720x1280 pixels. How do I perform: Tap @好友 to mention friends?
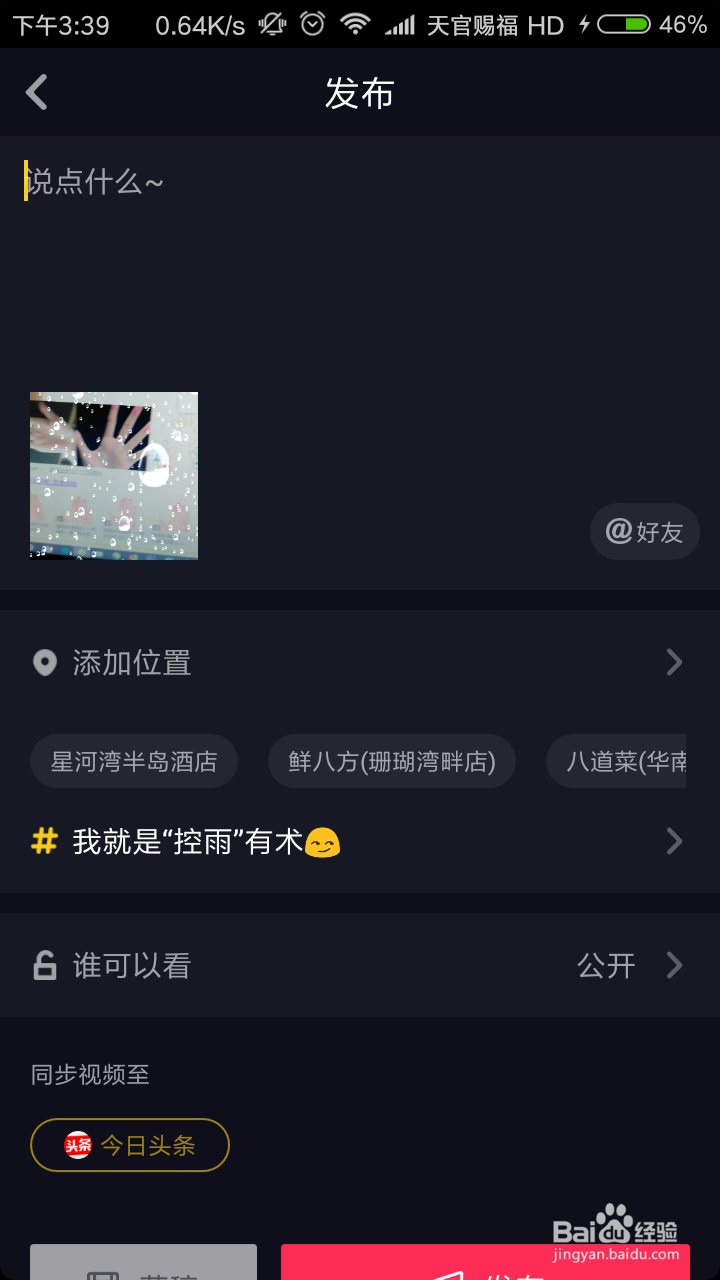coord(644,531)
